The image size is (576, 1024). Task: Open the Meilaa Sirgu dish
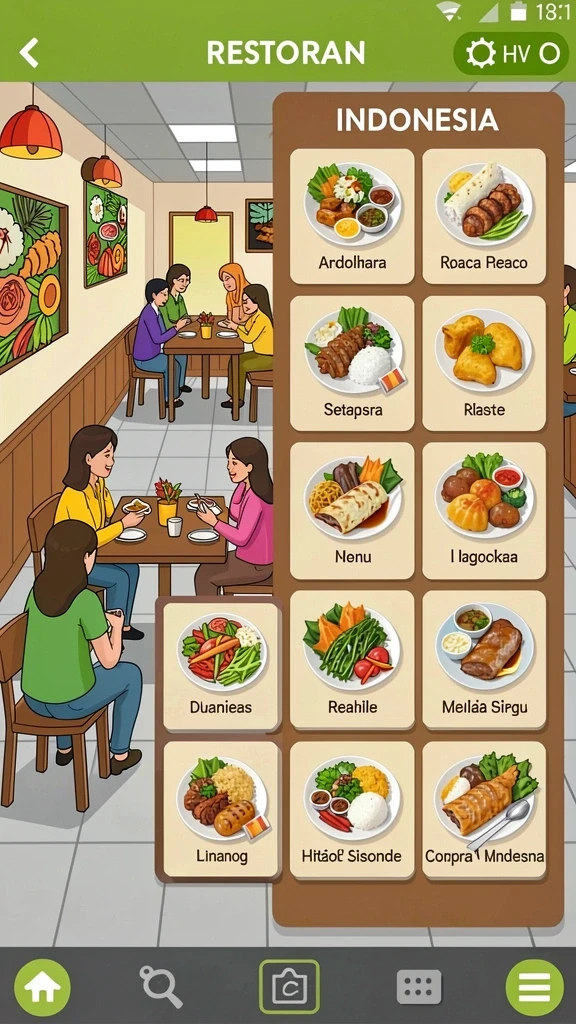[x=484, y=660]
